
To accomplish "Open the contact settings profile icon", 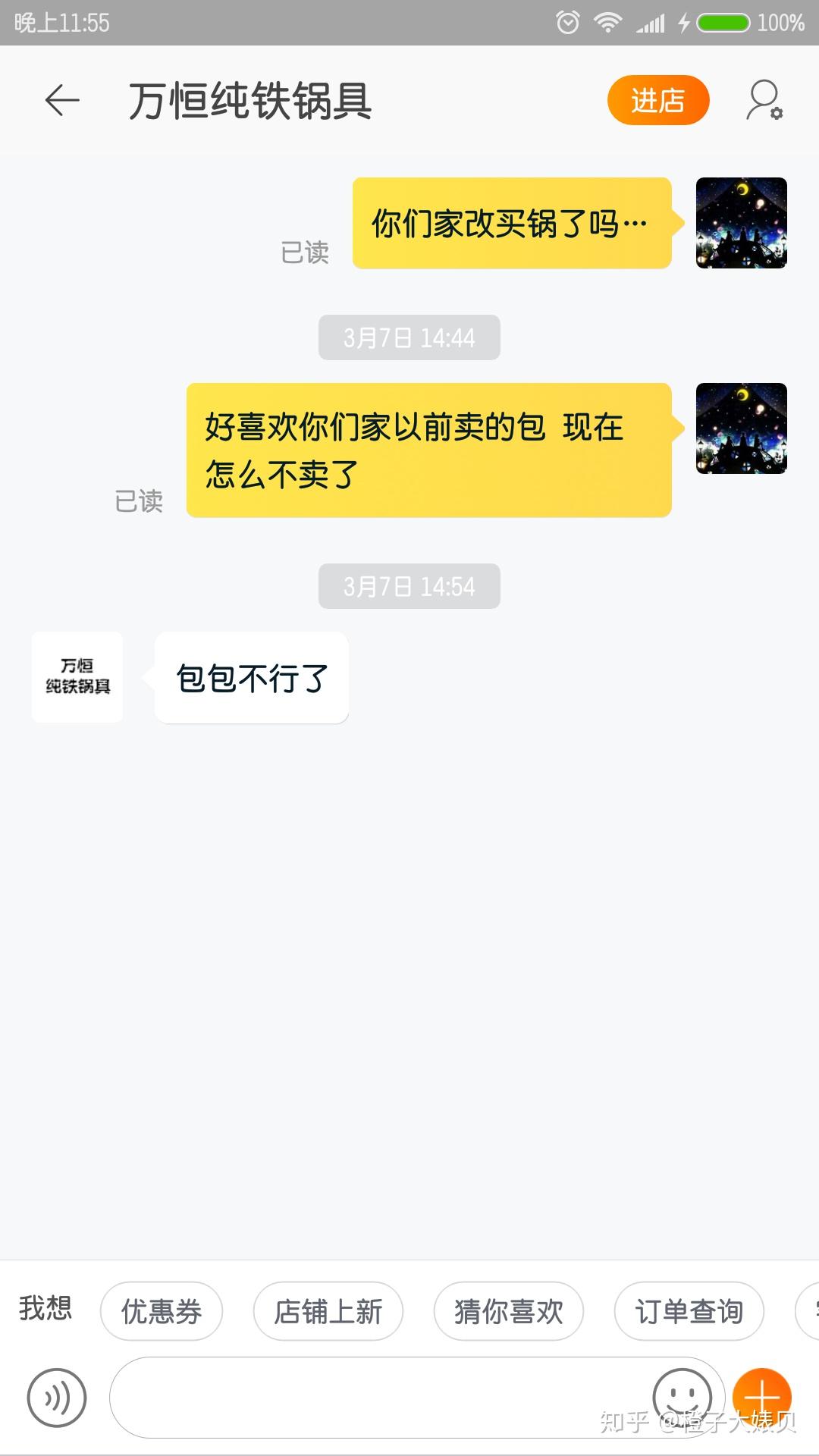I will [764, 100].
